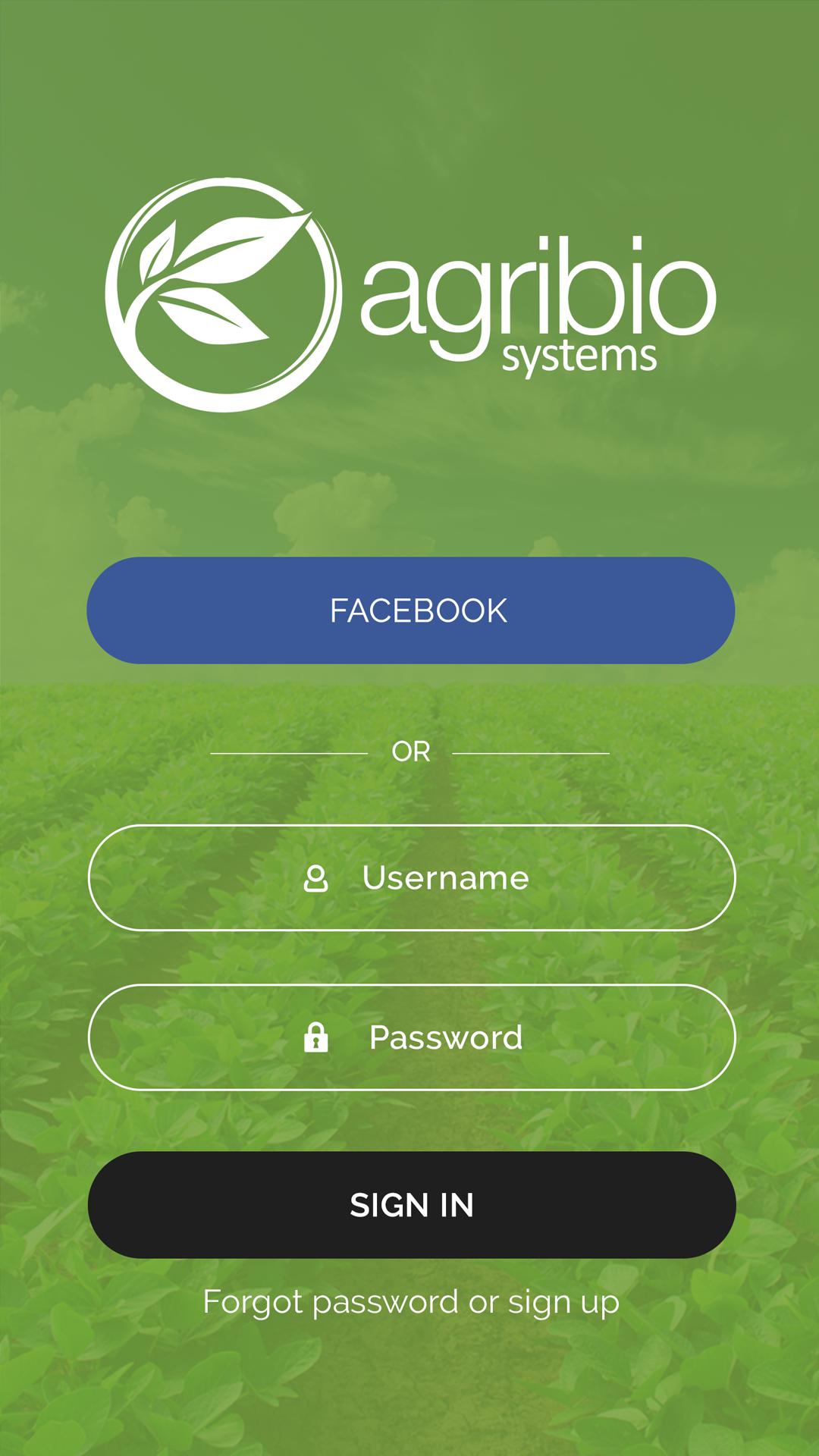Click the padlock icon in Password field

coord(318,1038)
